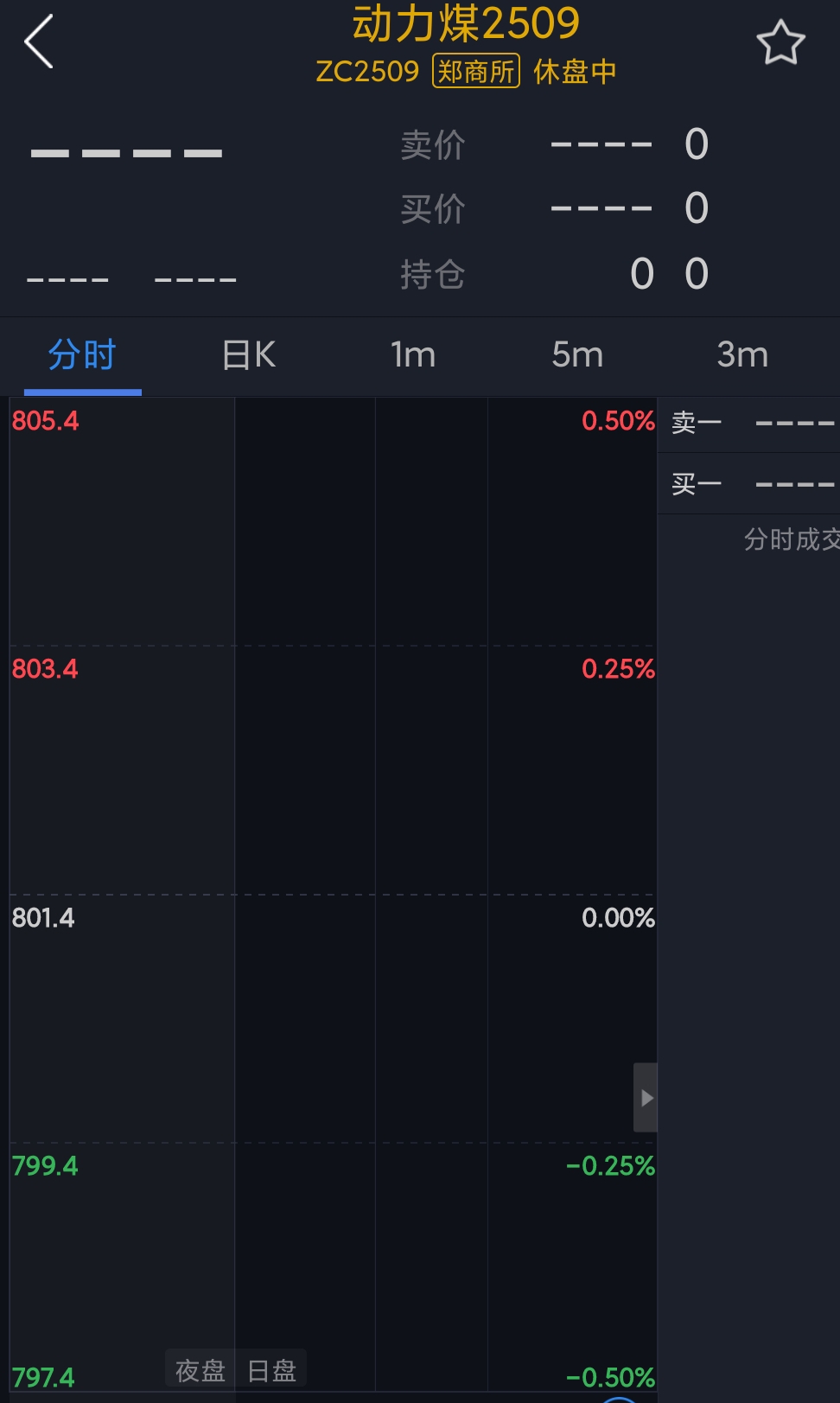Image resolution: width=840 pixels, height=1403 pixels.
Task: Open the 5m chart tab
Action: [x=577, y=354]
